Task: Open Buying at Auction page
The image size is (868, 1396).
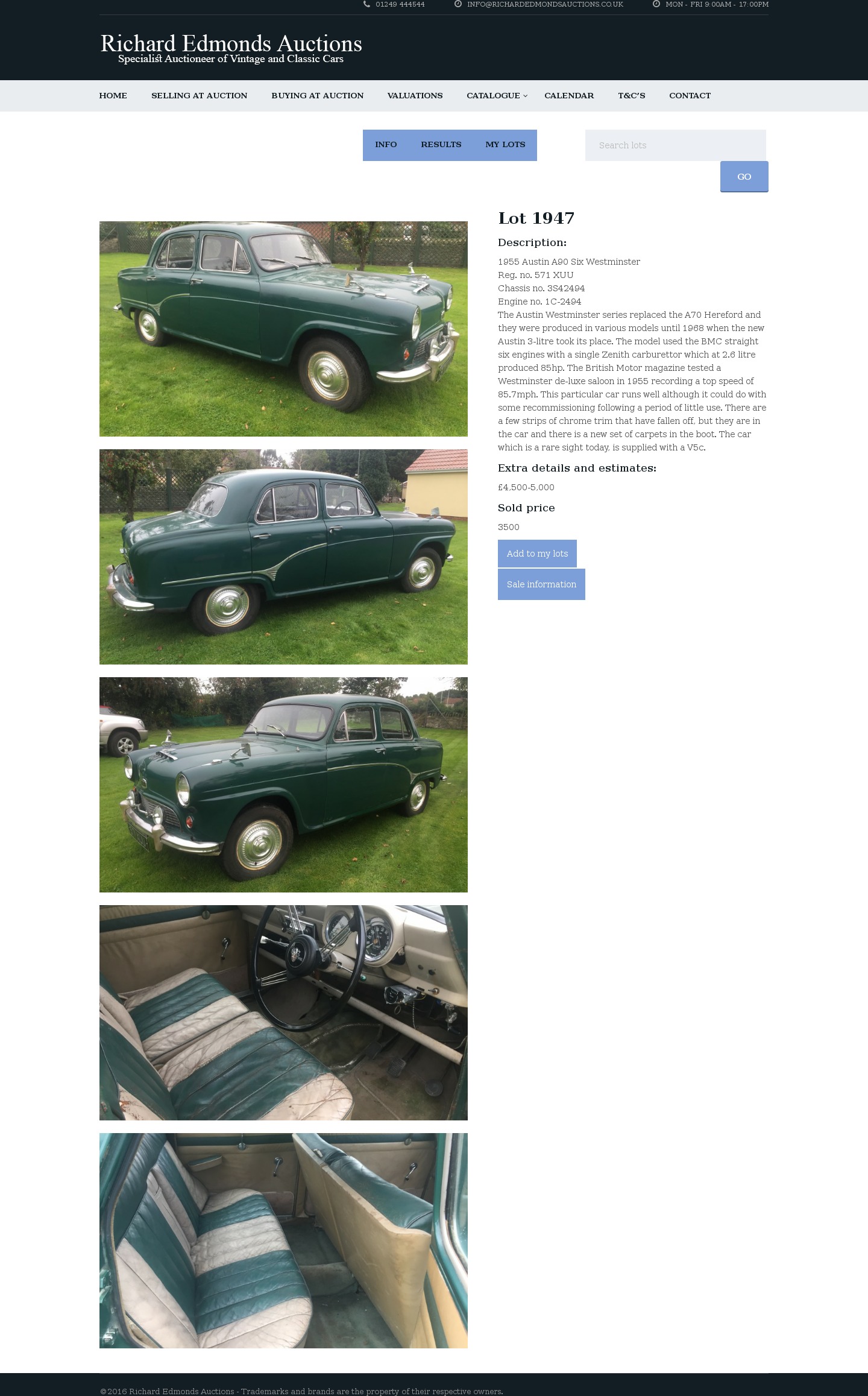Action: (x=317, y=95)
